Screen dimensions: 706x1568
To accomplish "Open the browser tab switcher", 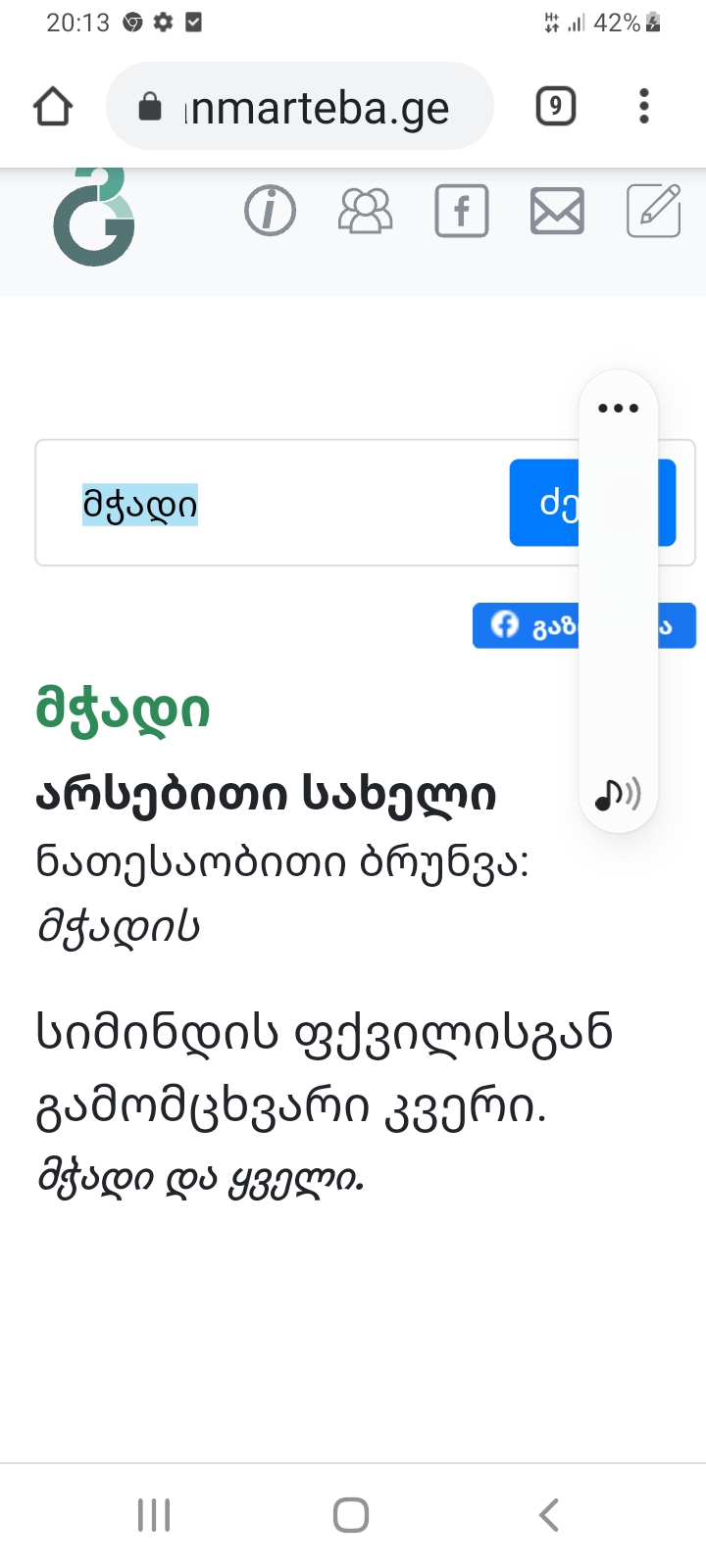I will pyautogui.click(x=555, y=106).
